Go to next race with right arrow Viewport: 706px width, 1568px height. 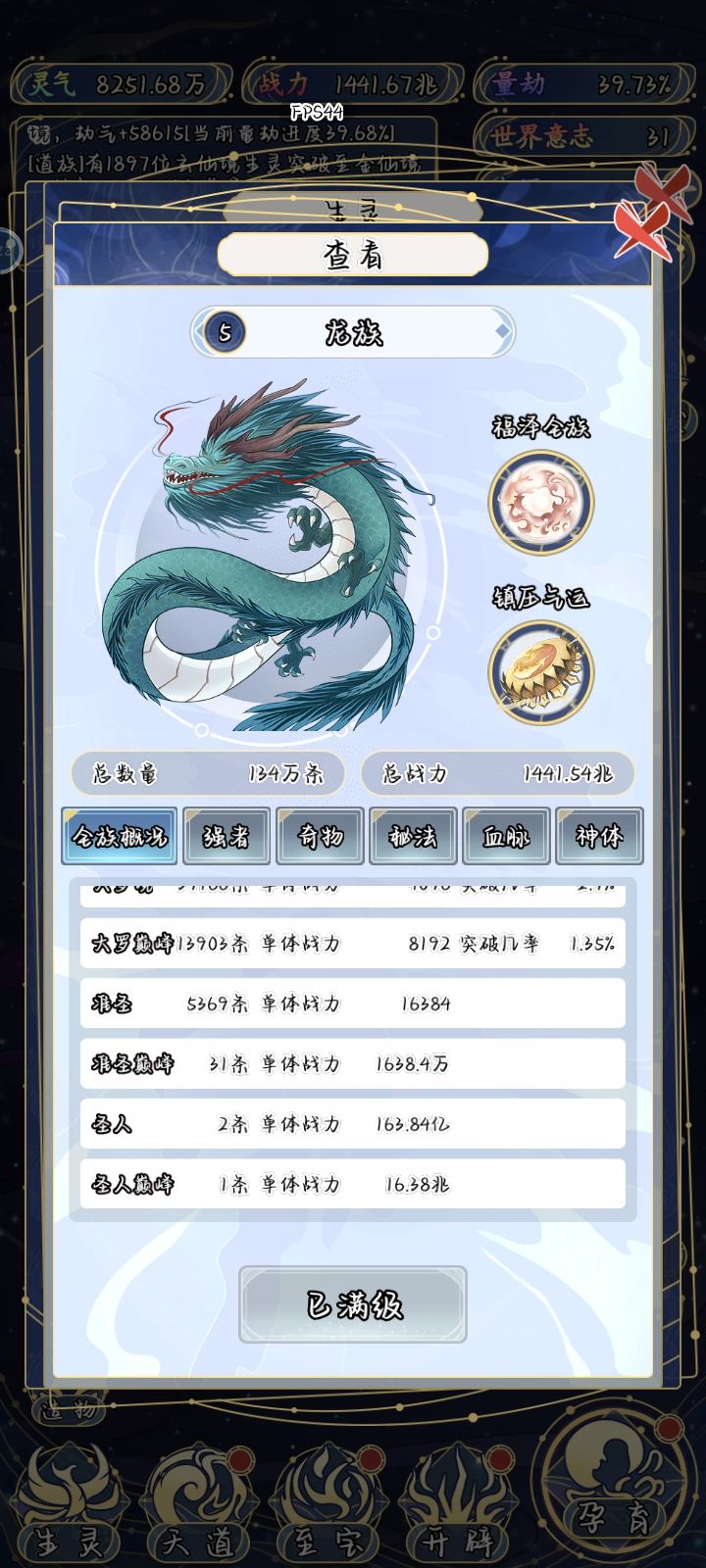tap(503, 332)
